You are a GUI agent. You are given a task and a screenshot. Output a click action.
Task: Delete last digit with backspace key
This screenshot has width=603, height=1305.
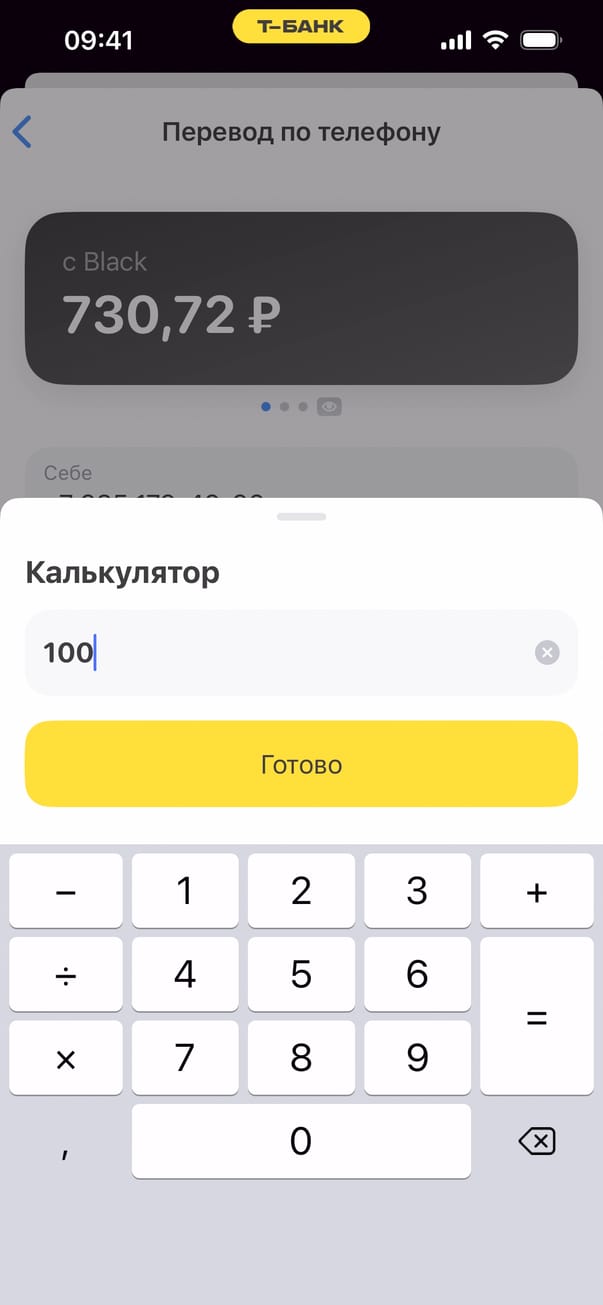coord(537,1141)
